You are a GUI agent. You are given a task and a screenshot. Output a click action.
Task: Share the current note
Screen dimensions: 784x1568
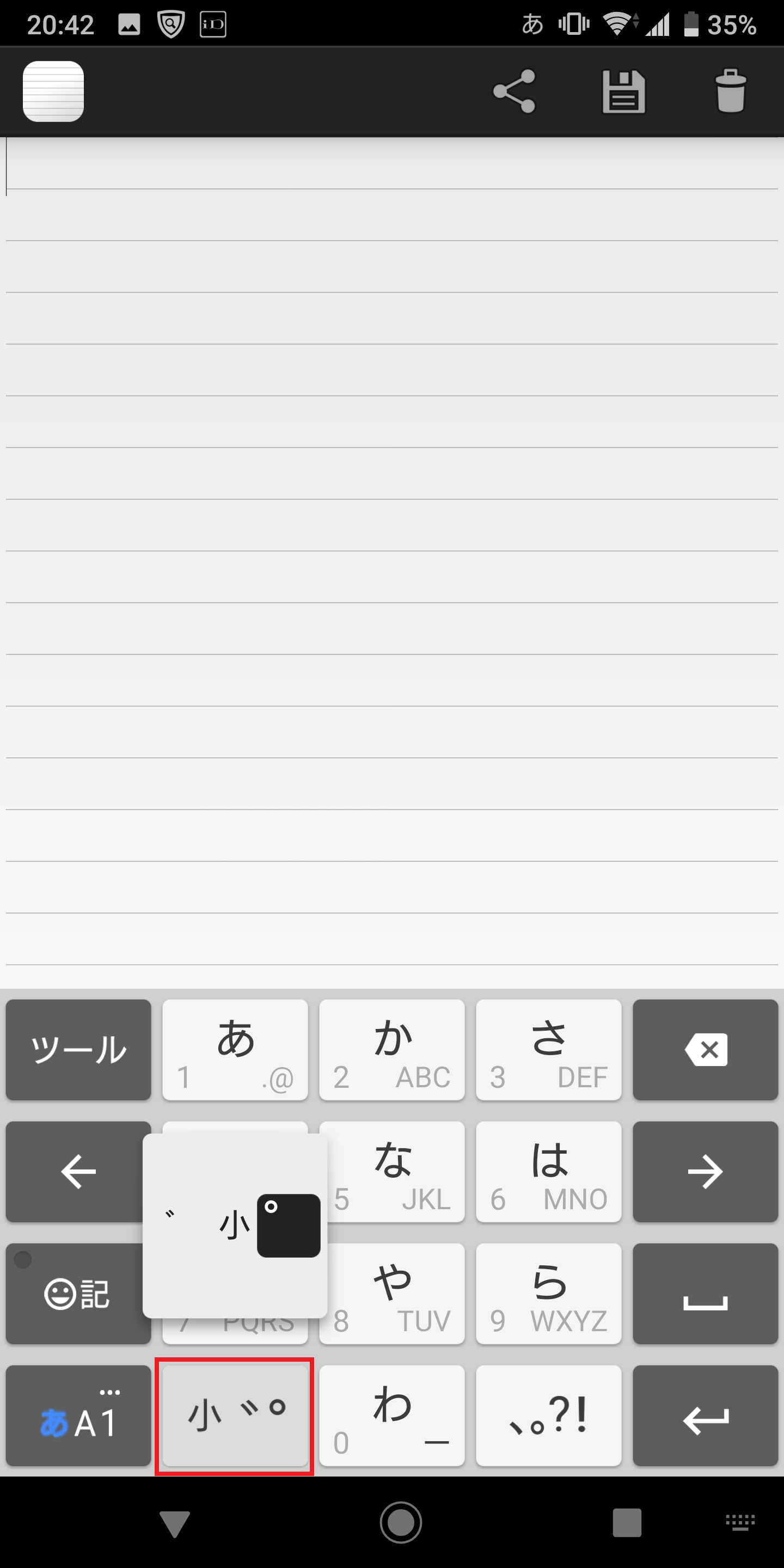pos(514,91)
